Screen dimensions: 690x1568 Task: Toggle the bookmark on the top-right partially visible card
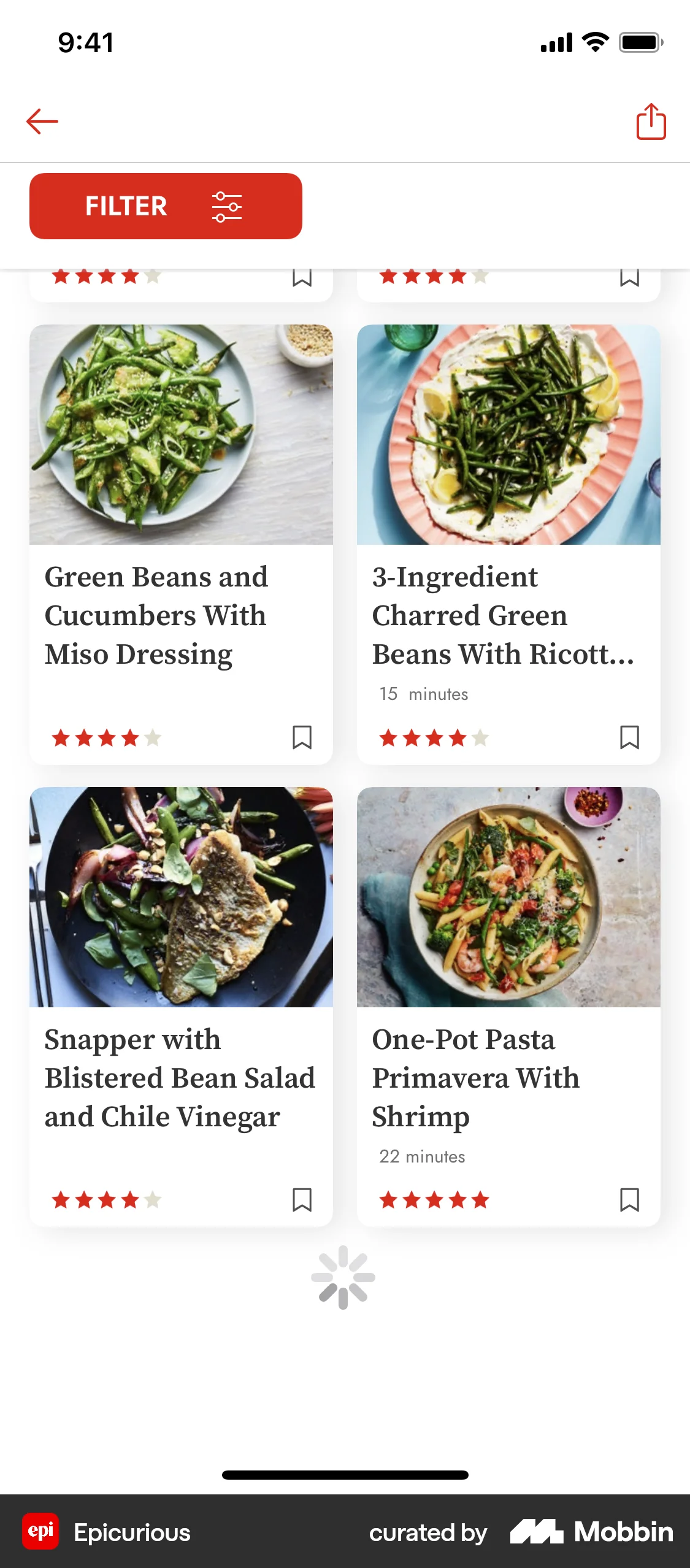click(629, 277)
